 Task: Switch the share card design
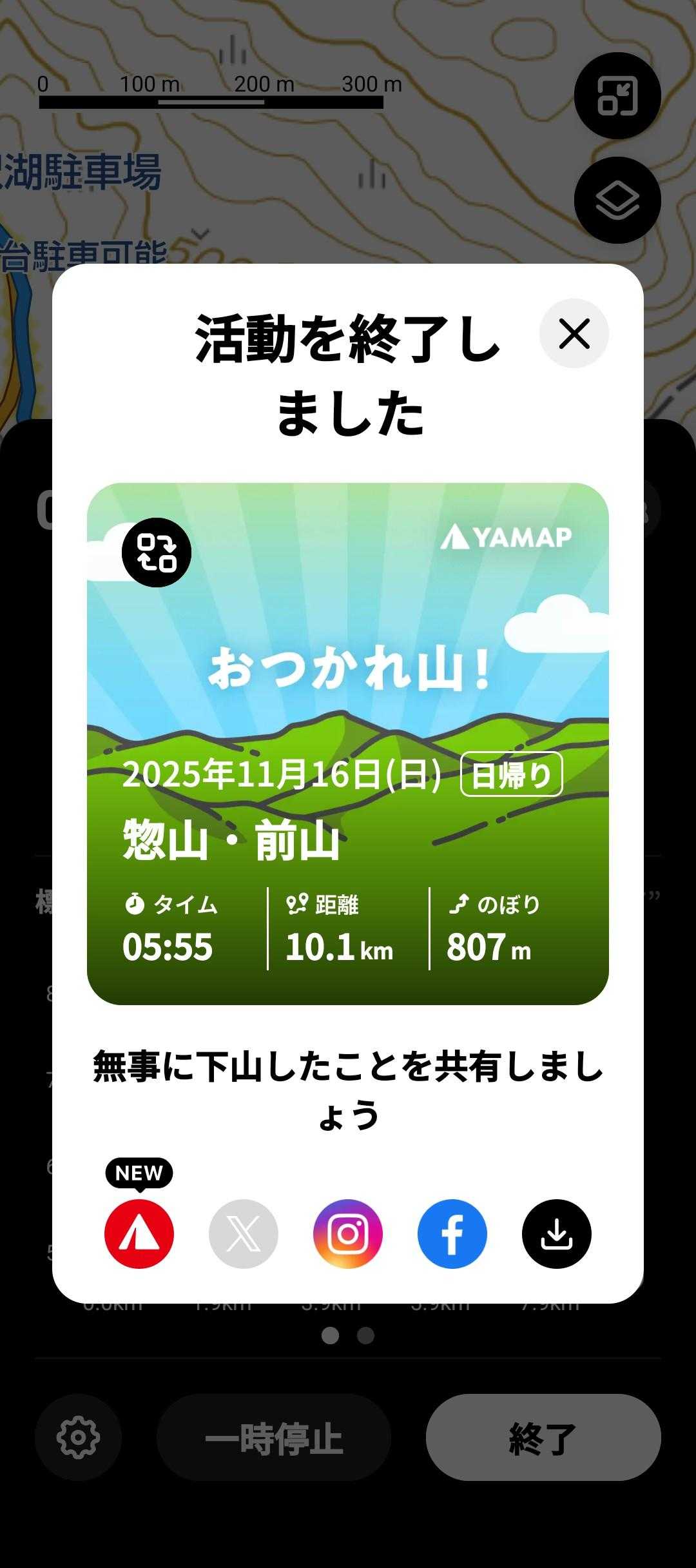coord(157,553)
